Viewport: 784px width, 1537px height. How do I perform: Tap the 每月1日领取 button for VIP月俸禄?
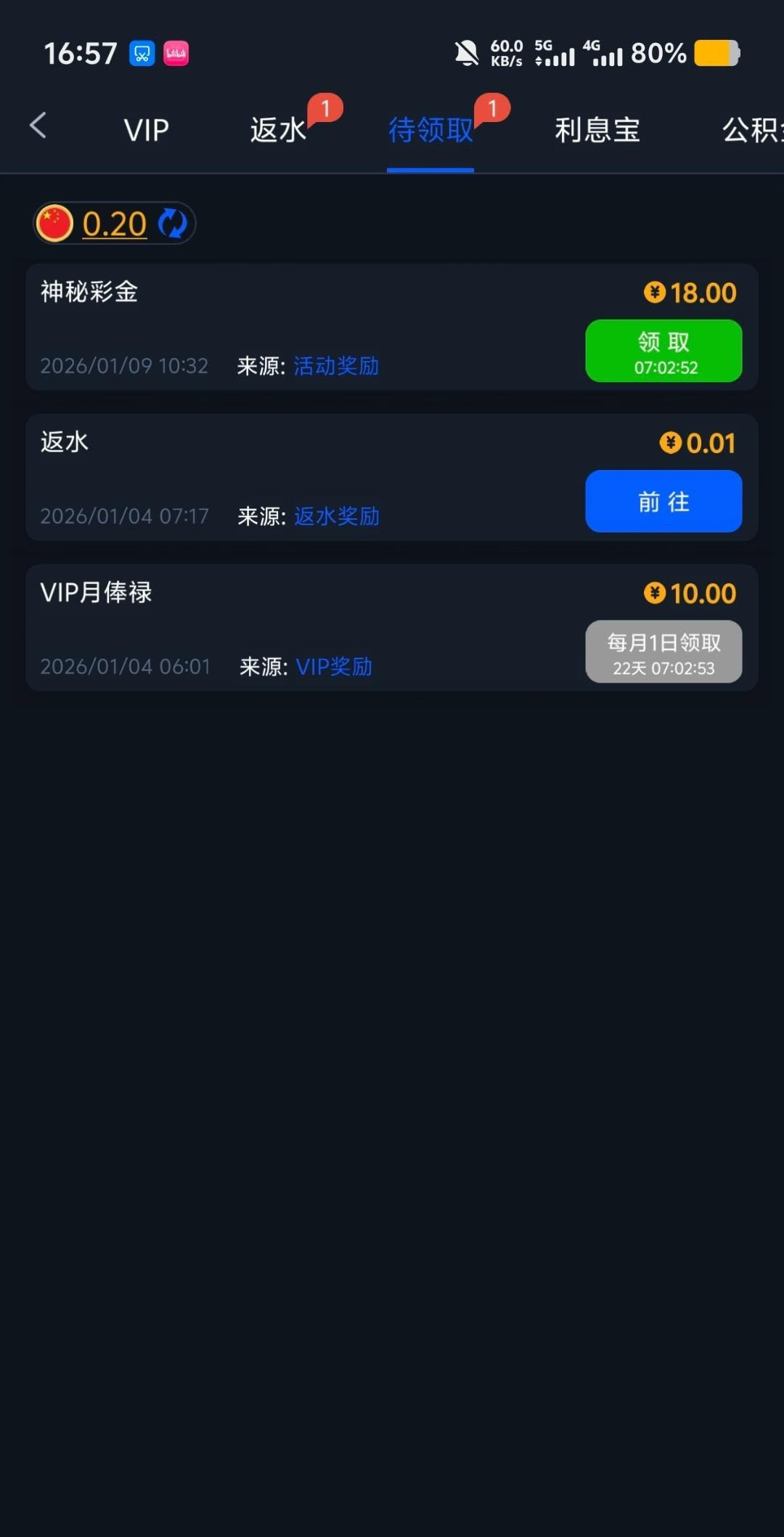(663, 652)
